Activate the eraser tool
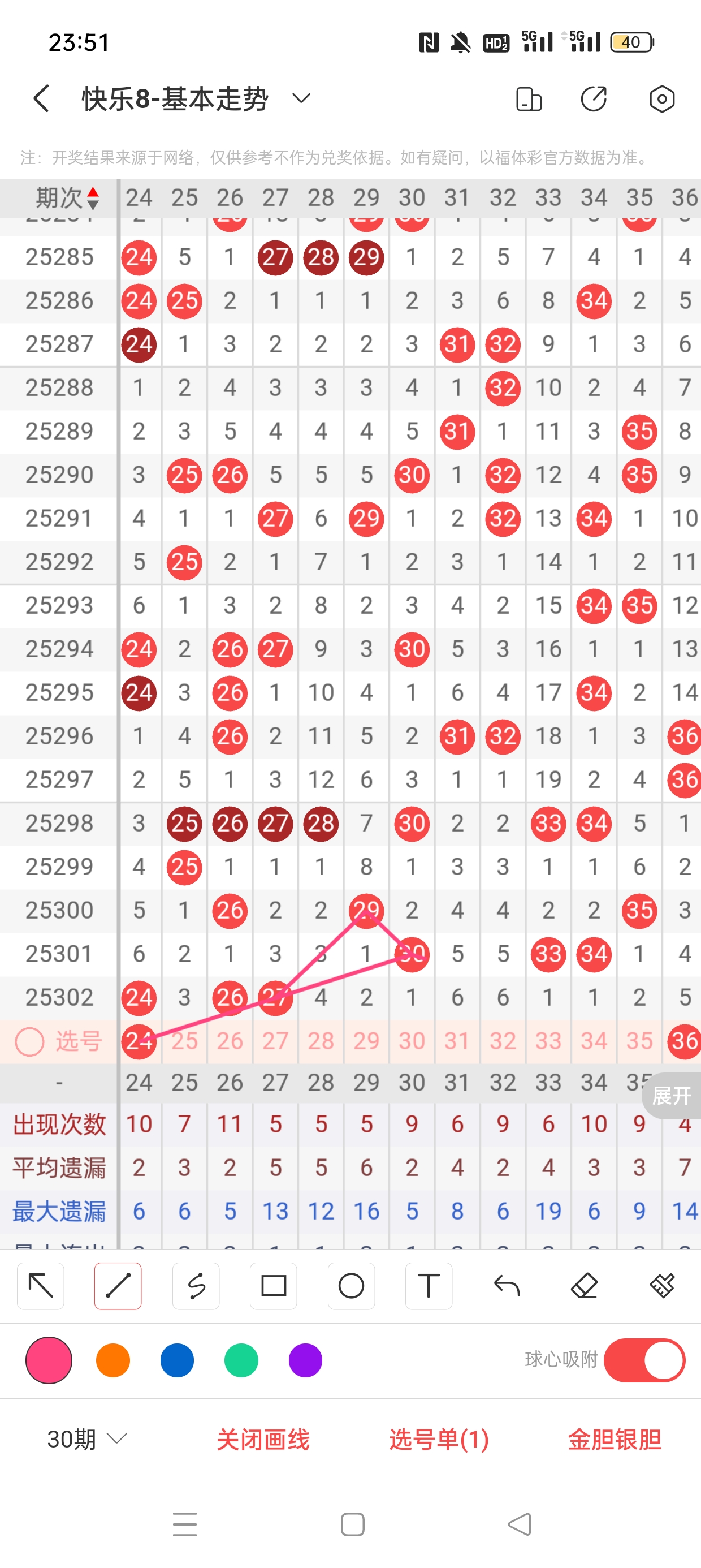 pyautogui.click(x=584, y=1286)
